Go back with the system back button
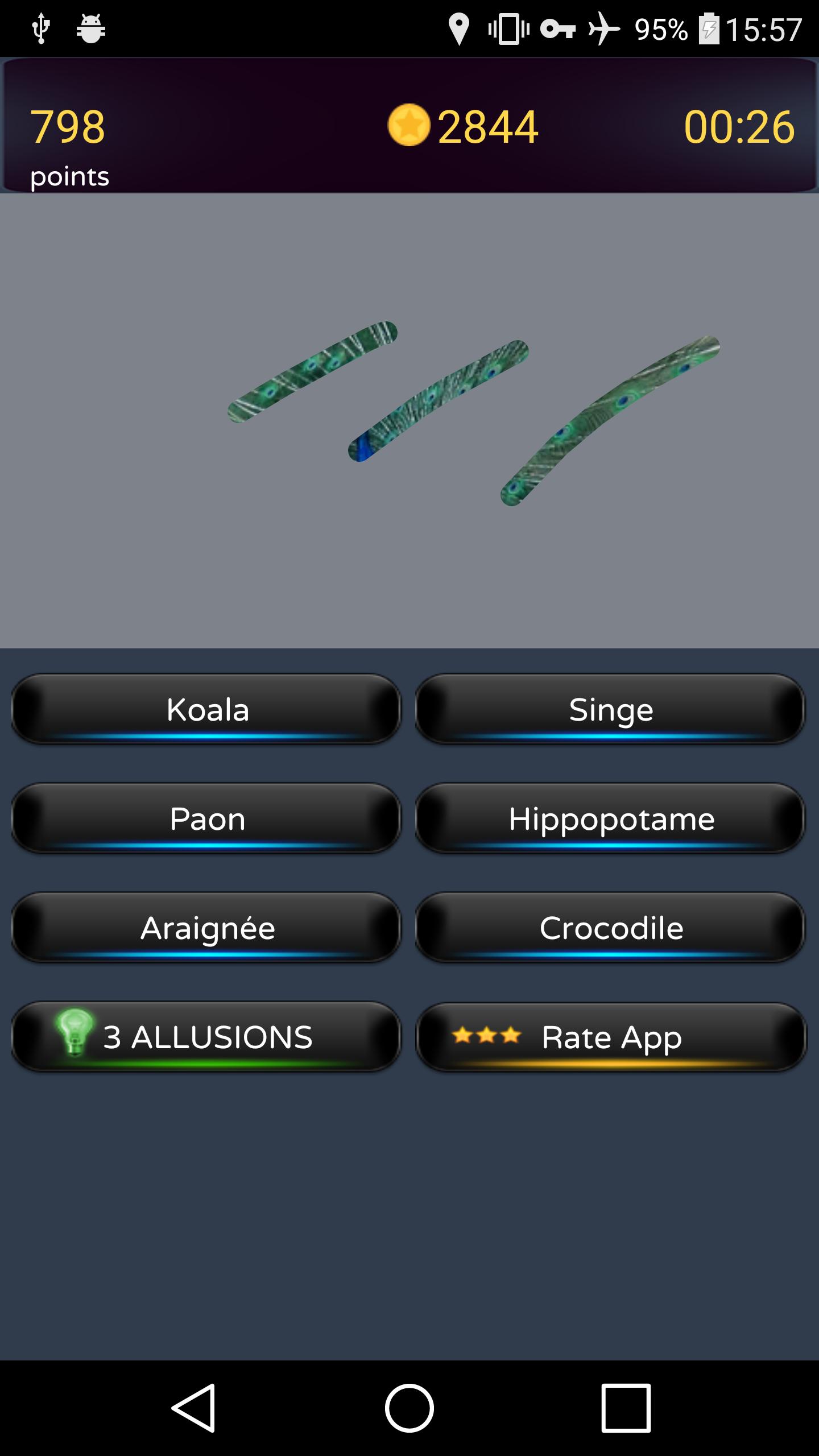Image resolution: width=819 pixels, height=1456 pixels. pyautogui.click(x=193, y=1408)
